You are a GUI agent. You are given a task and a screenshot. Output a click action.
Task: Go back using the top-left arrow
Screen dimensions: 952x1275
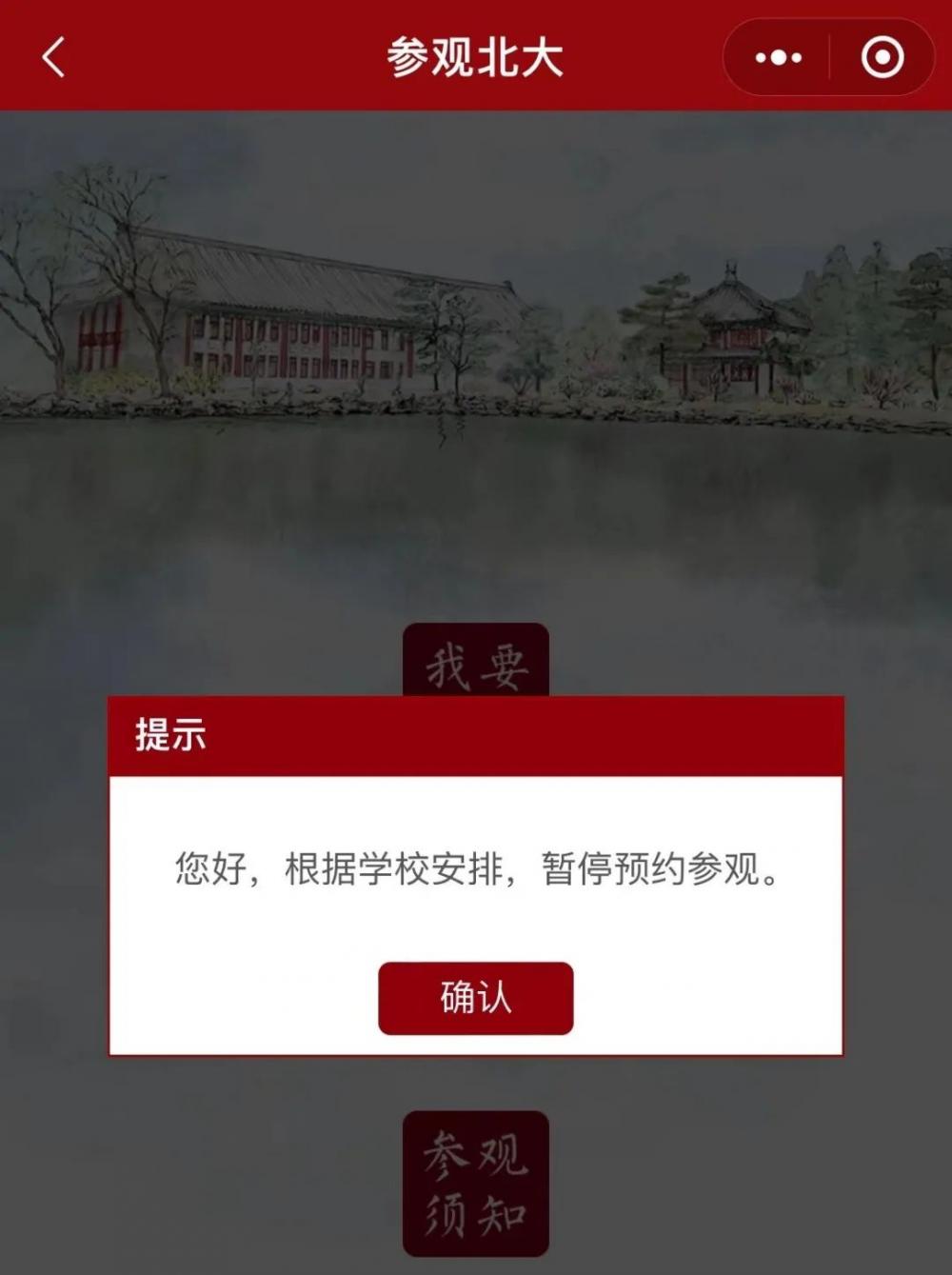(53, 57)
